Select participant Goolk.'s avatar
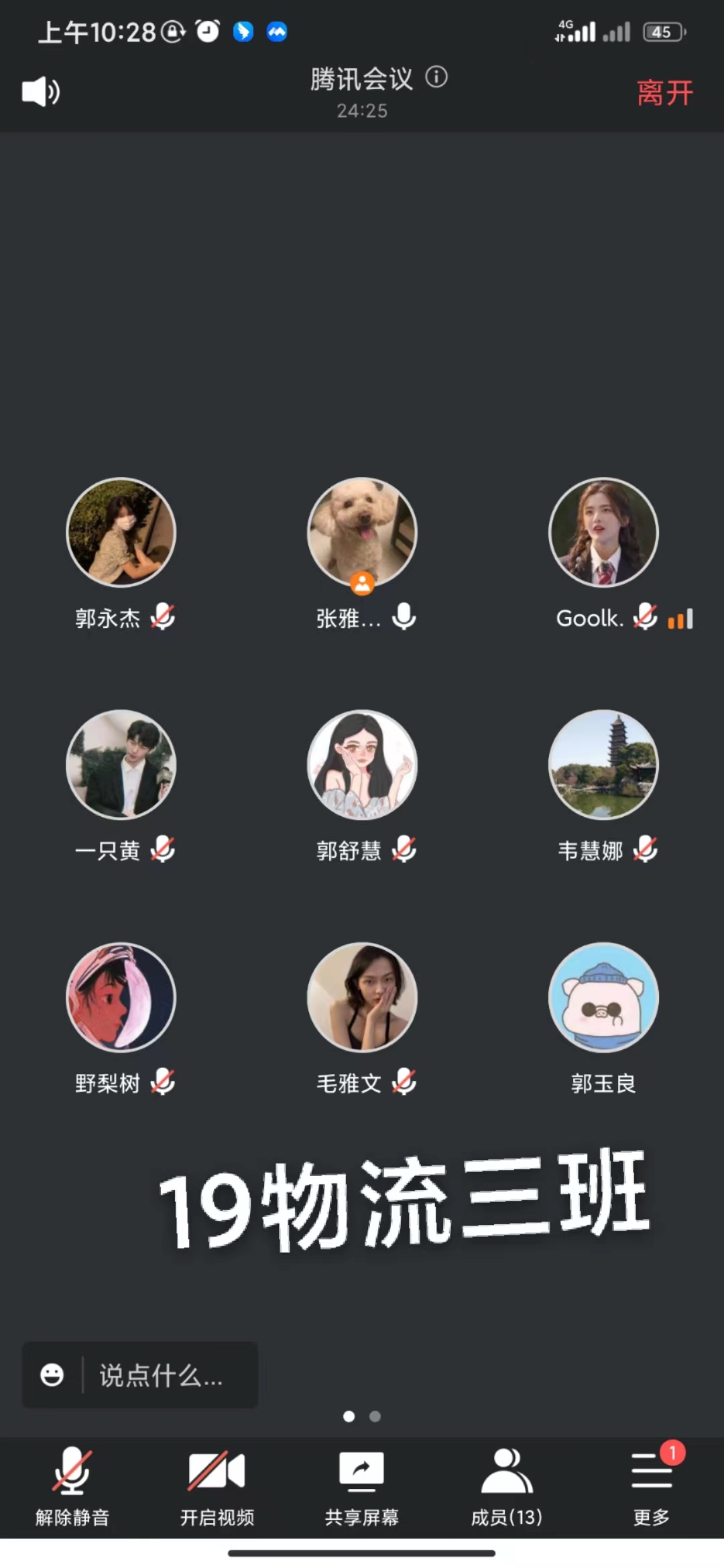 (x=603, y=533)
